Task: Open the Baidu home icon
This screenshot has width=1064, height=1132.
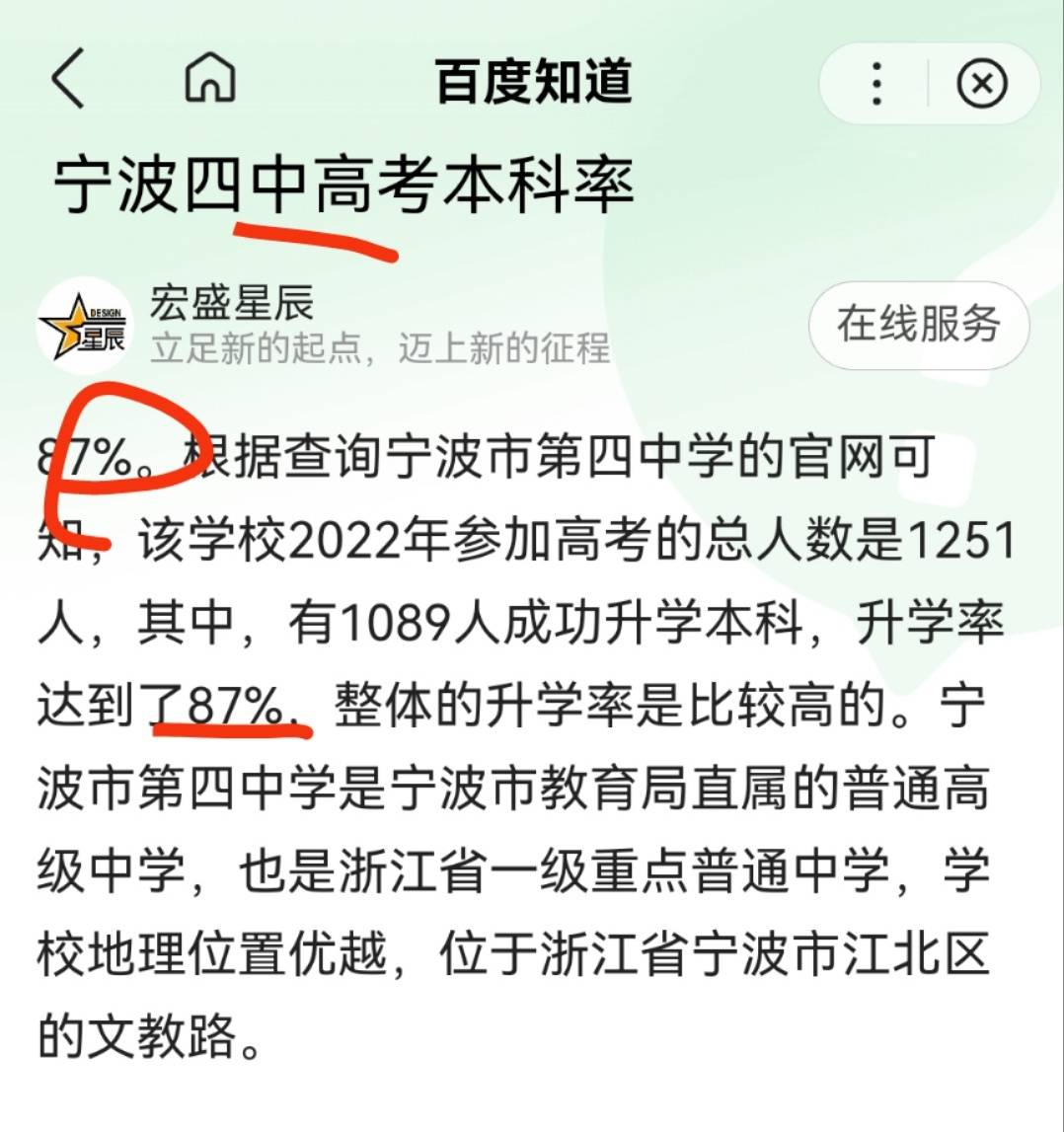Action: (x=210, y=79)
